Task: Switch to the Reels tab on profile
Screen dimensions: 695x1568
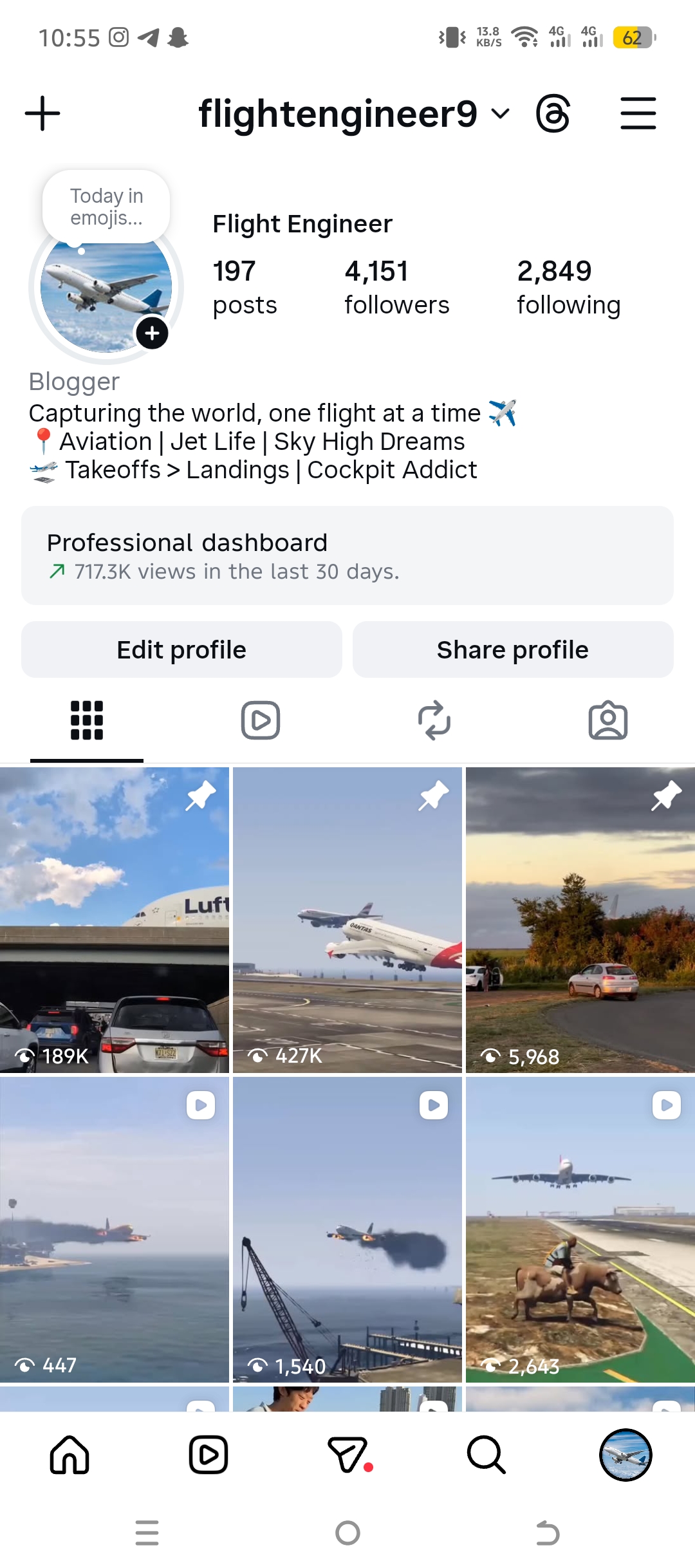Action: [261, 720]
